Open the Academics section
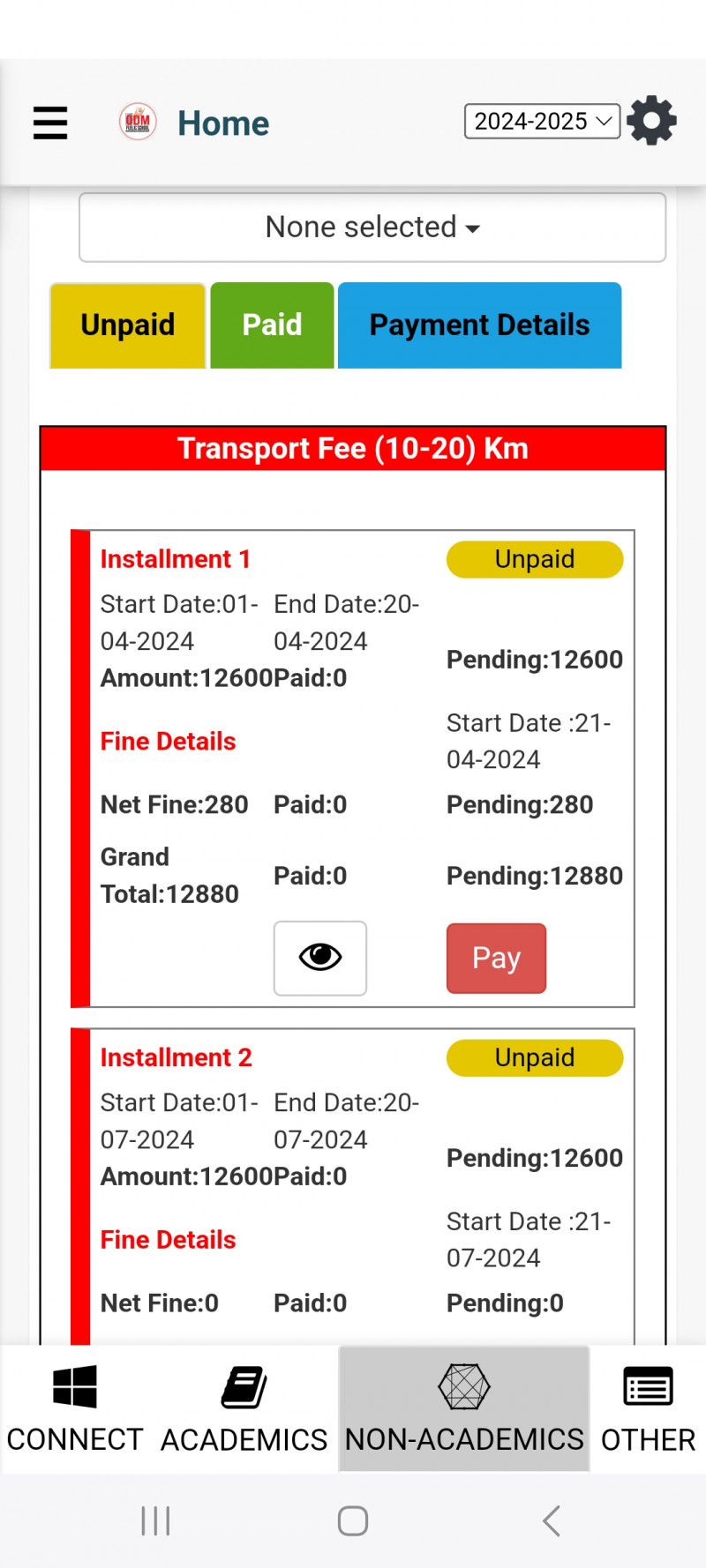 [x=244, y=1409]
